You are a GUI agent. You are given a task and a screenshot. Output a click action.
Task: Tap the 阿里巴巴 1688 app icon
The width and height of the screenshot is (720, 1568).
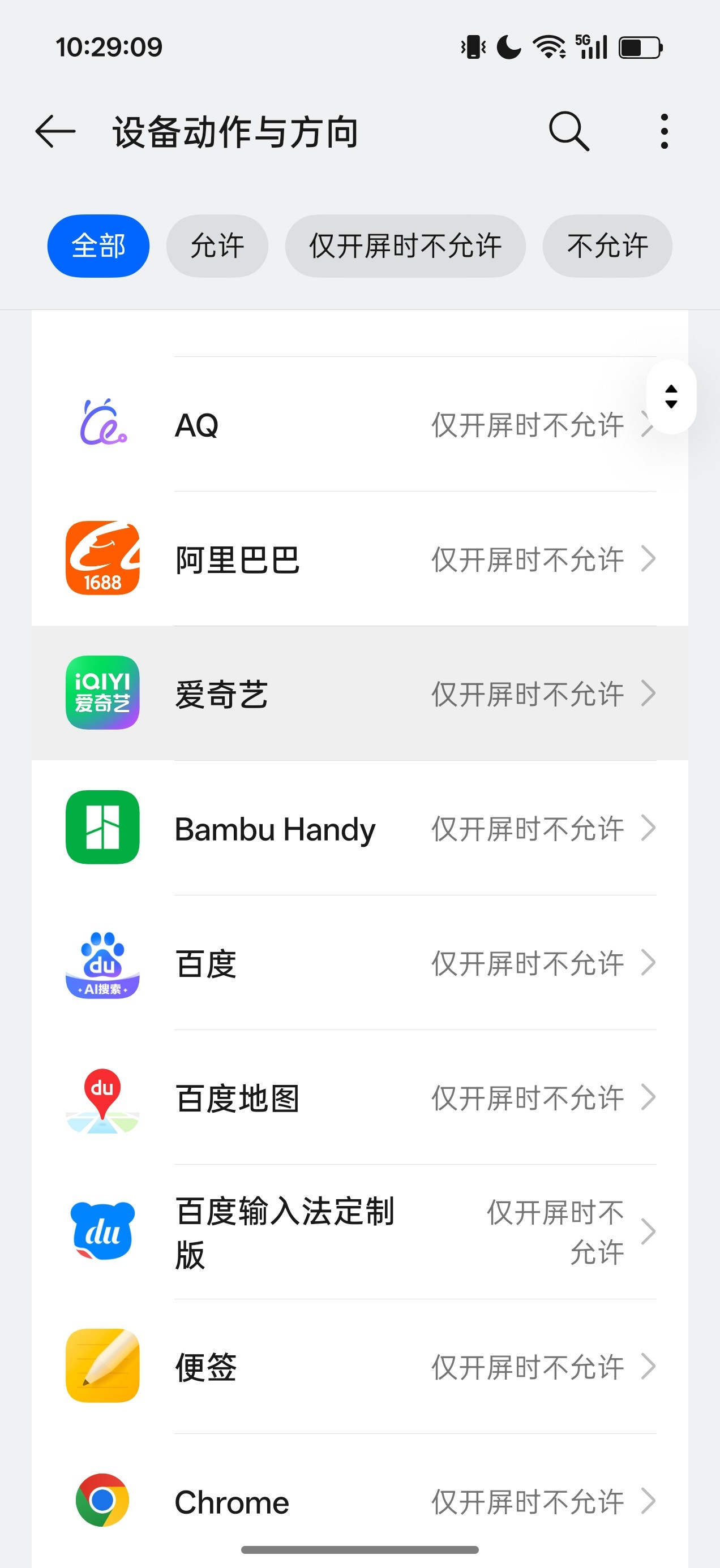pyautogui.click(x=101, y=558)
